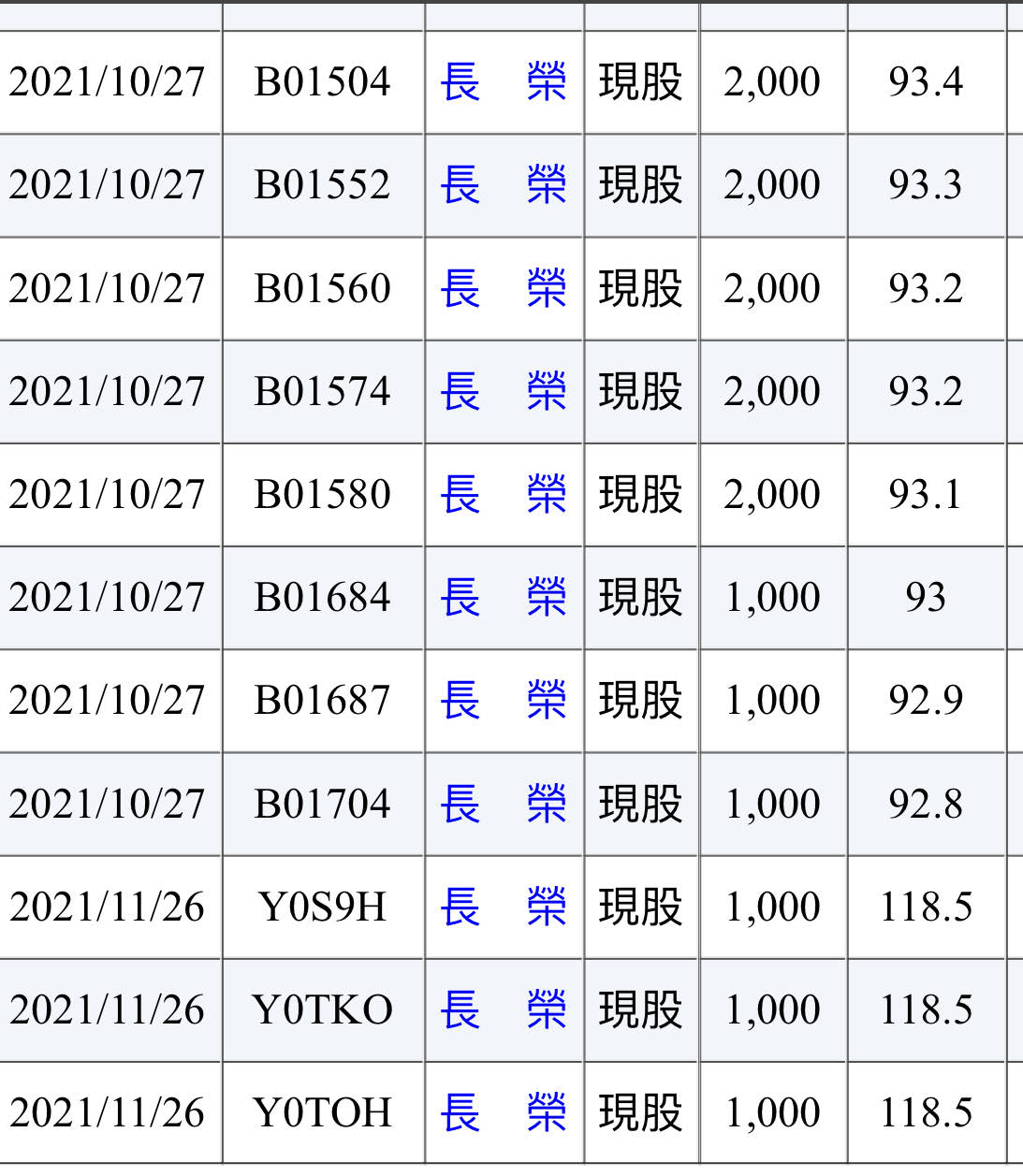Open 長榮 link in row Y0TOH
Image resolution: width=1023 pixels, height=1176 pixels.
504,1112
